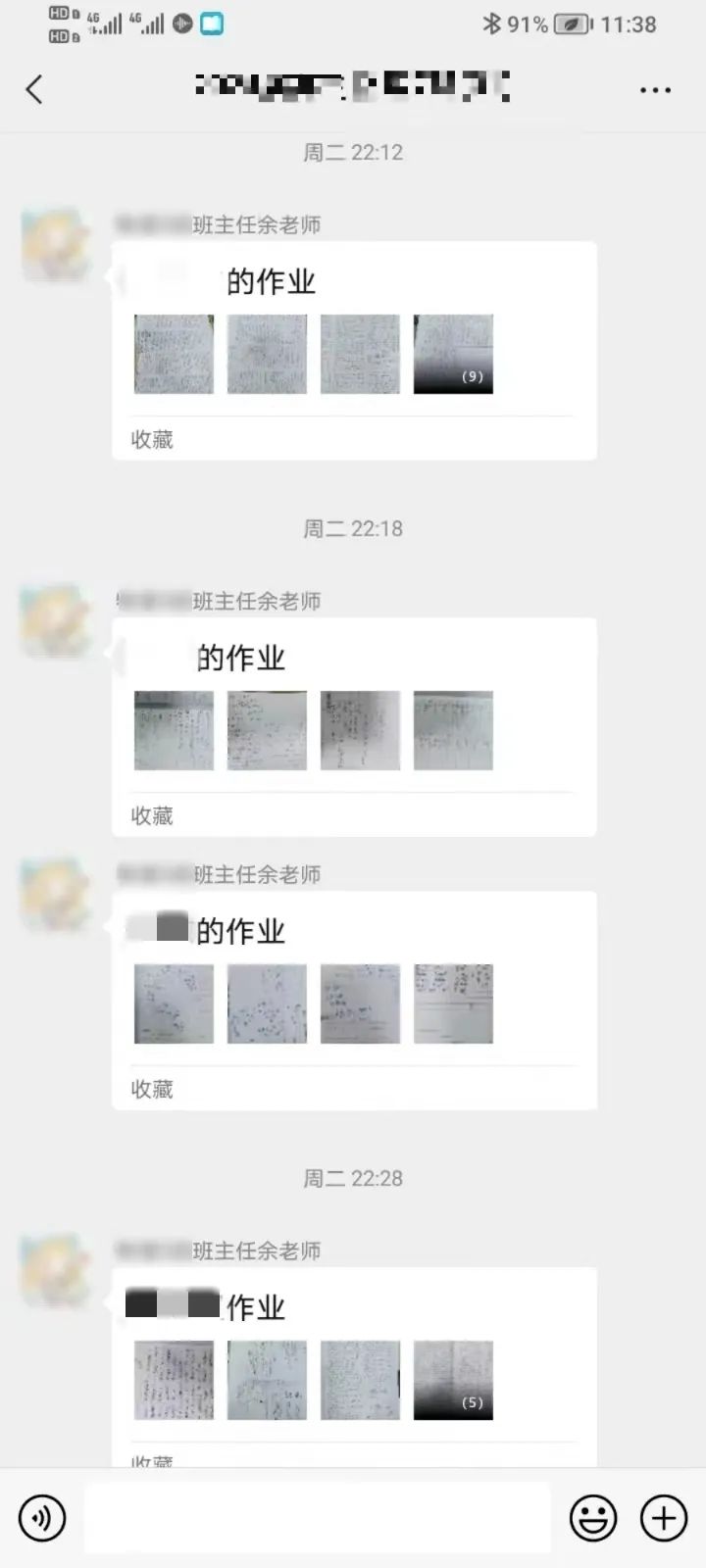The width and height of the screenshot is (706, 1568).
Task: Tap the message text field
Action: coord(317,1518)
